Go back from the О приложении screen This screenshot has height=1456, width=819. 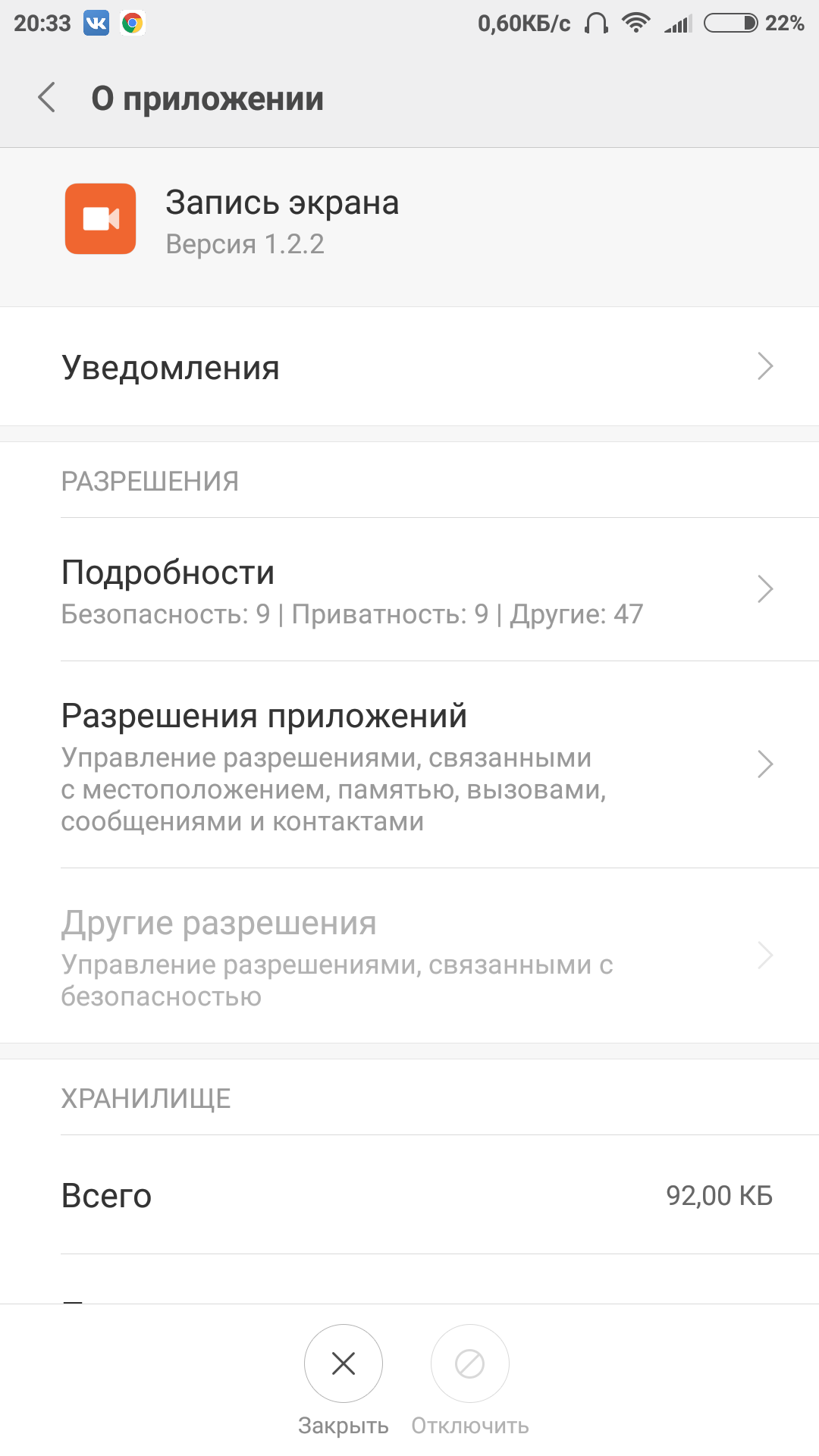pos(47,98)
